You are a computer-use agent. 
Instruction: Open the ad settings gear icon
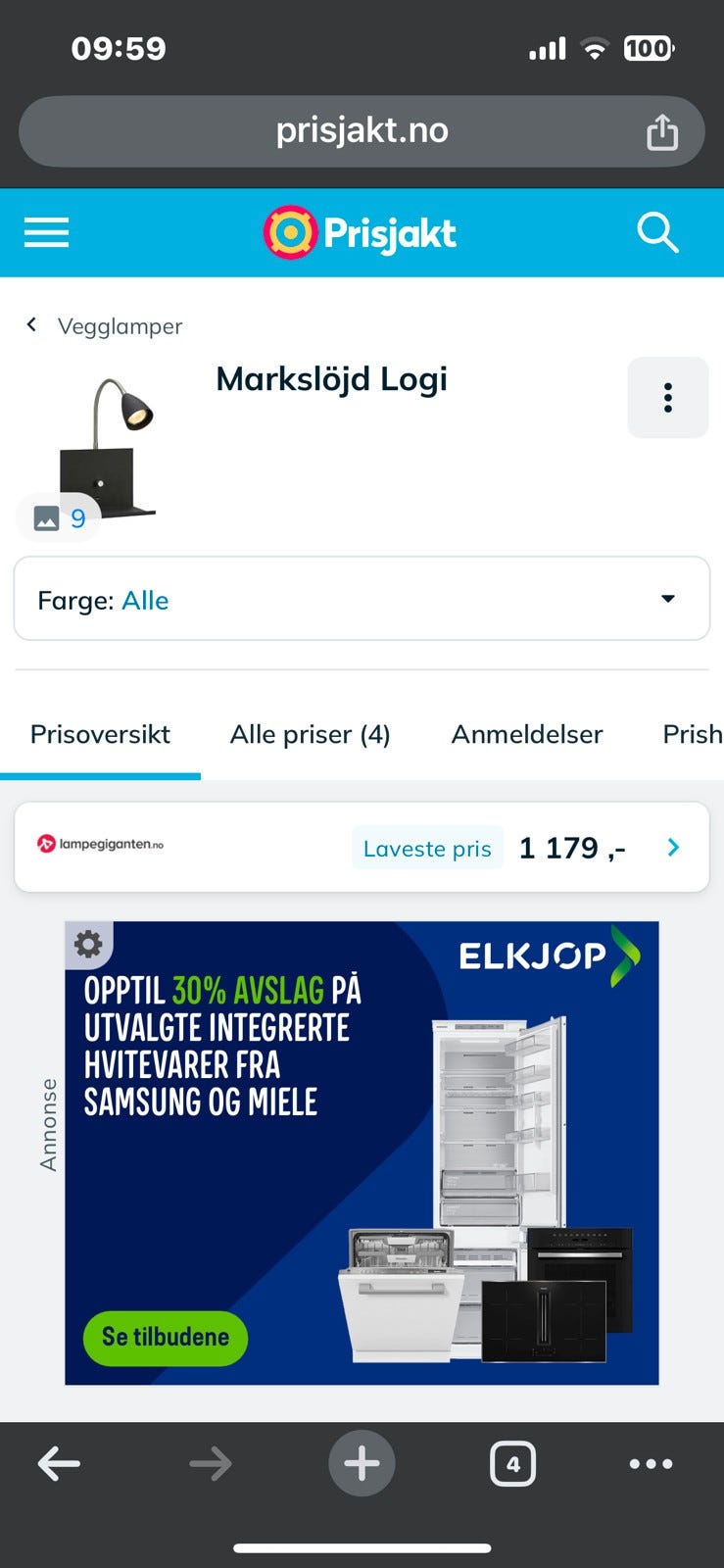(x=88, y=944)
